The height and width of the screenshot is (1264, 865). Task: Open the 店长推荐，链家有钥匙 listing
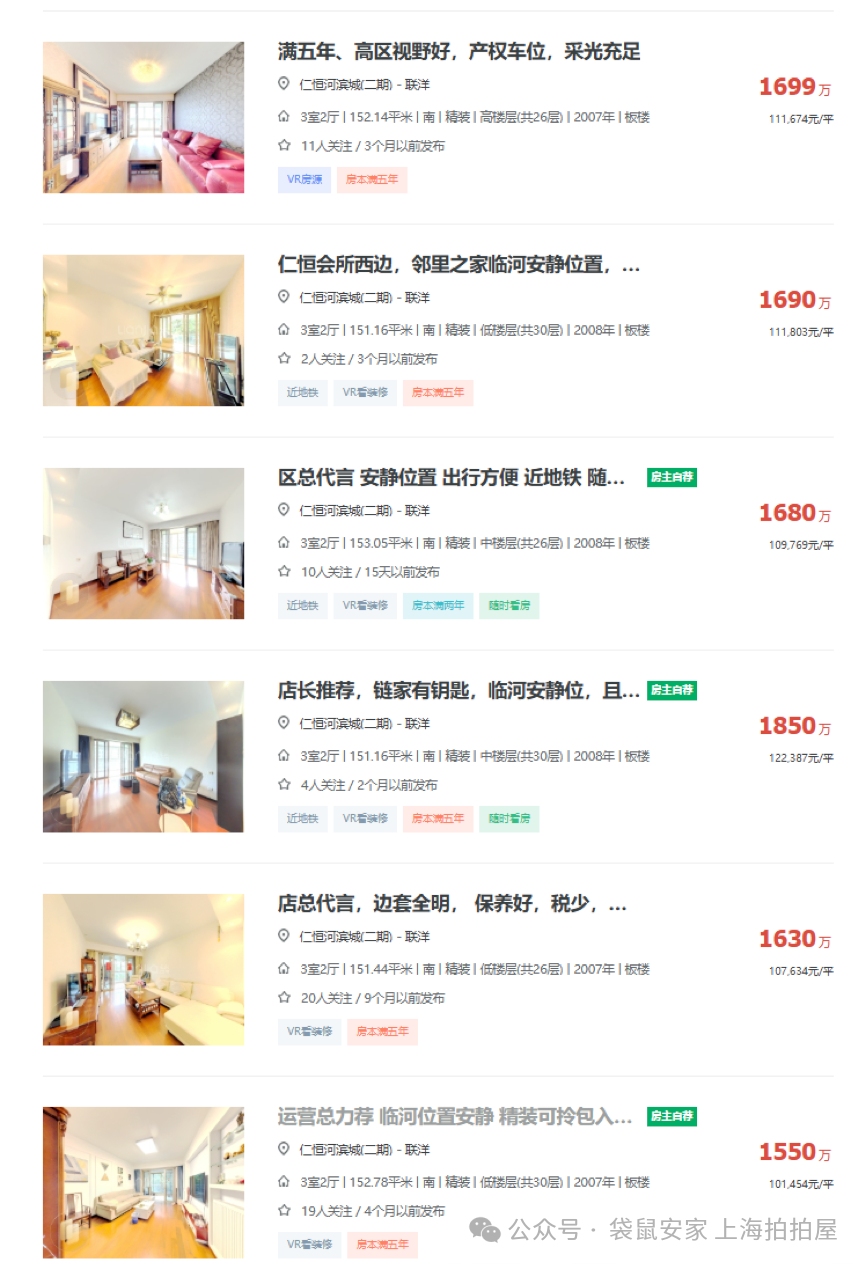coord(458,691)
